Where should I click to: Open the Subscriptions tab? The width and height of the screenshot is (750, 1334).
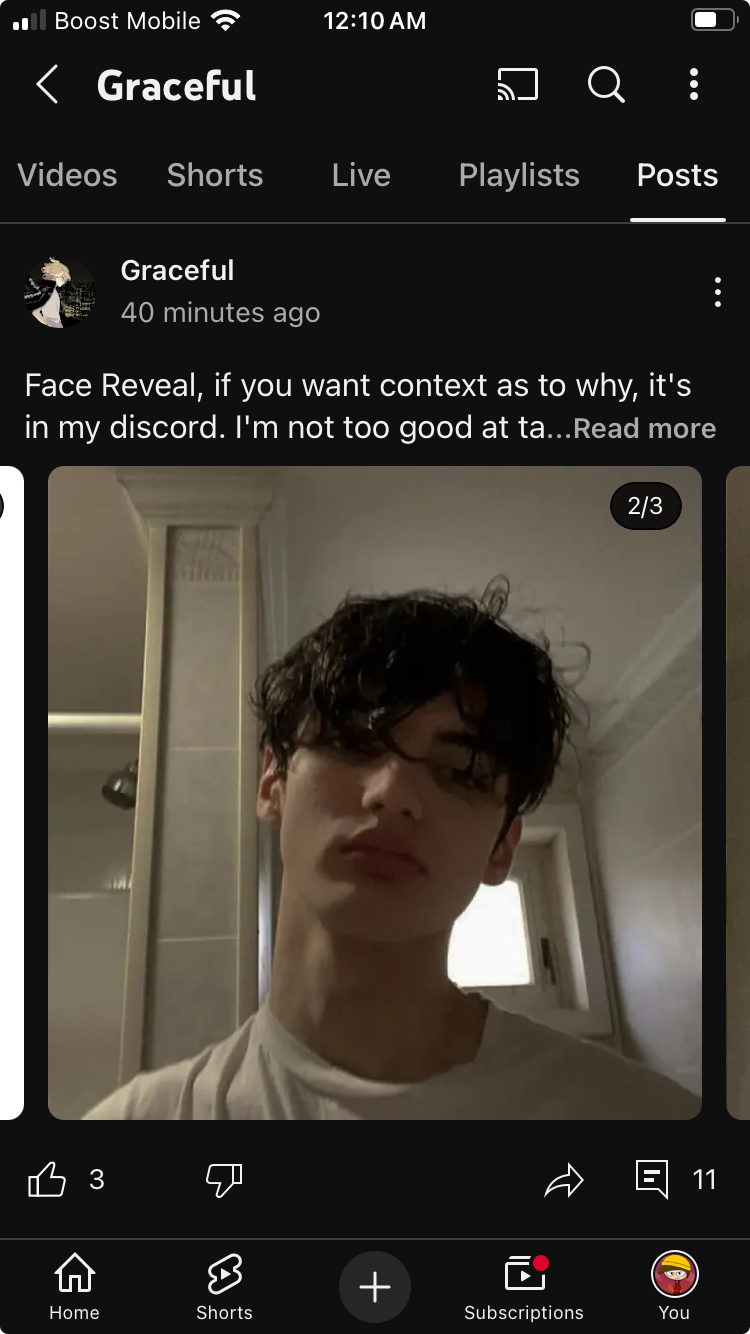(524, 1286)
